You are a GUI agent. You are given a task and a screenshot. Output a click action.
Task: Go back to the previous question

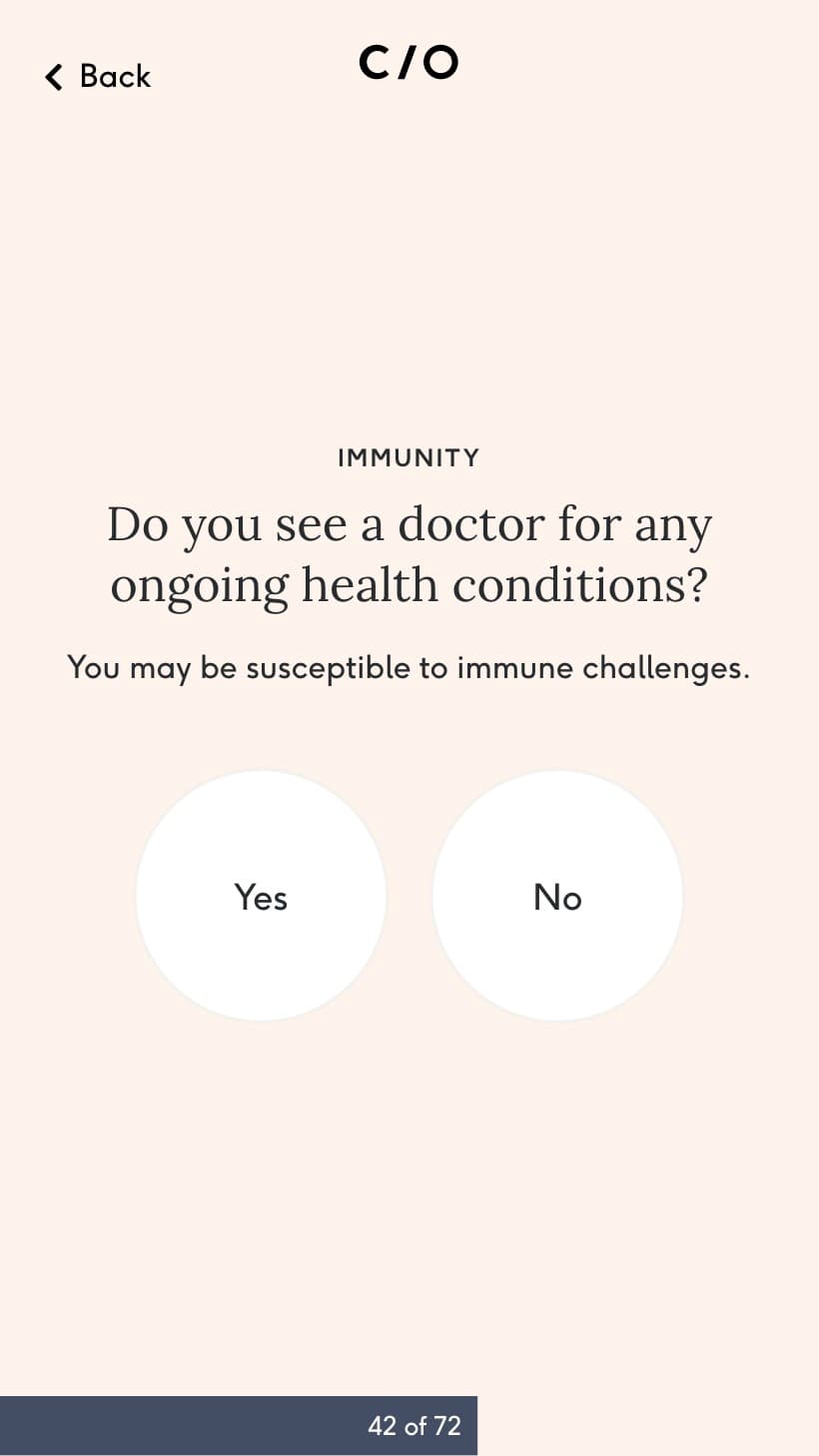[98, 76]
